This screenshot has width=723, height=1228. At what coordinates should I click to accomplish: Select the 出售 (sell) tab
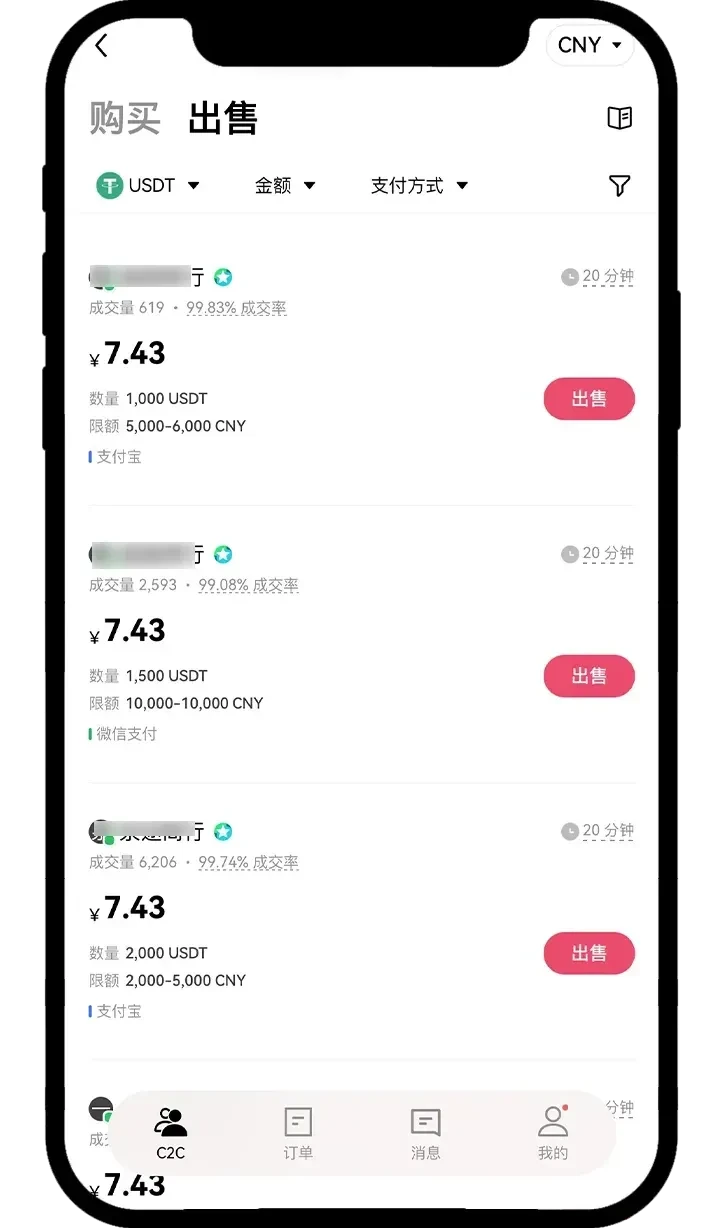coord(222,118)
